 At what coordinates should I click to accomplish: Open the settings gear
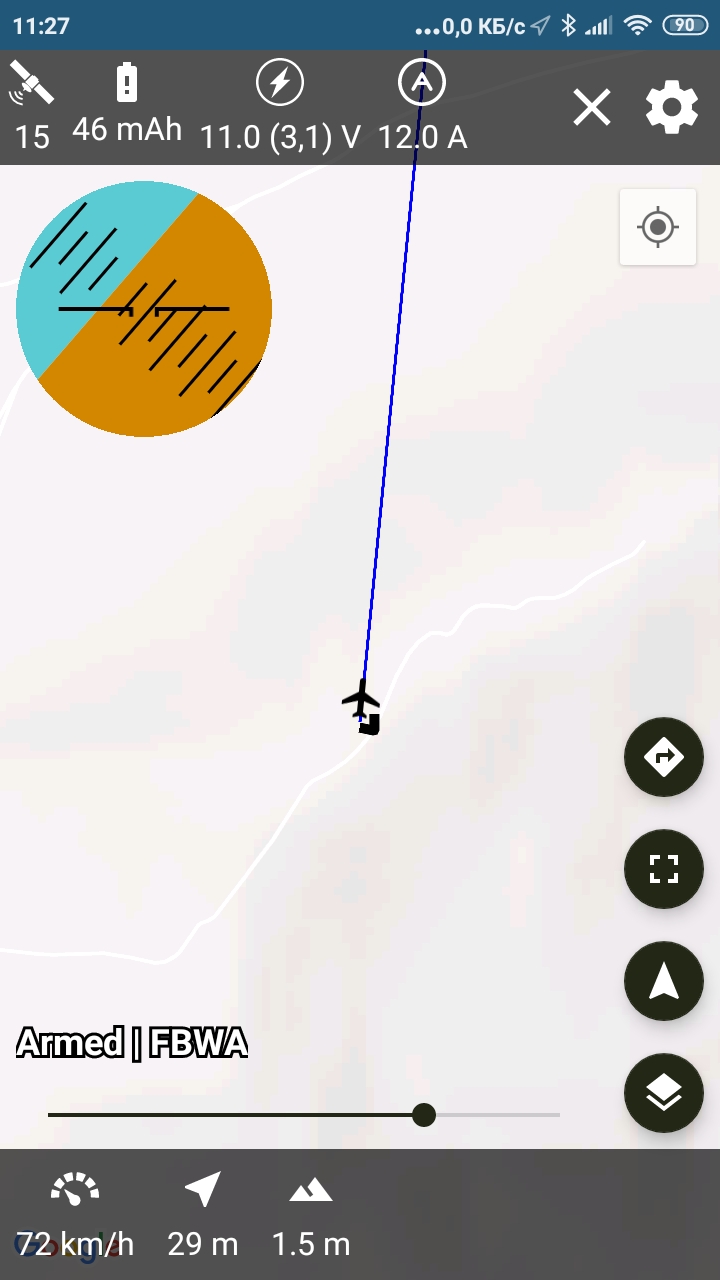(671, 107)
